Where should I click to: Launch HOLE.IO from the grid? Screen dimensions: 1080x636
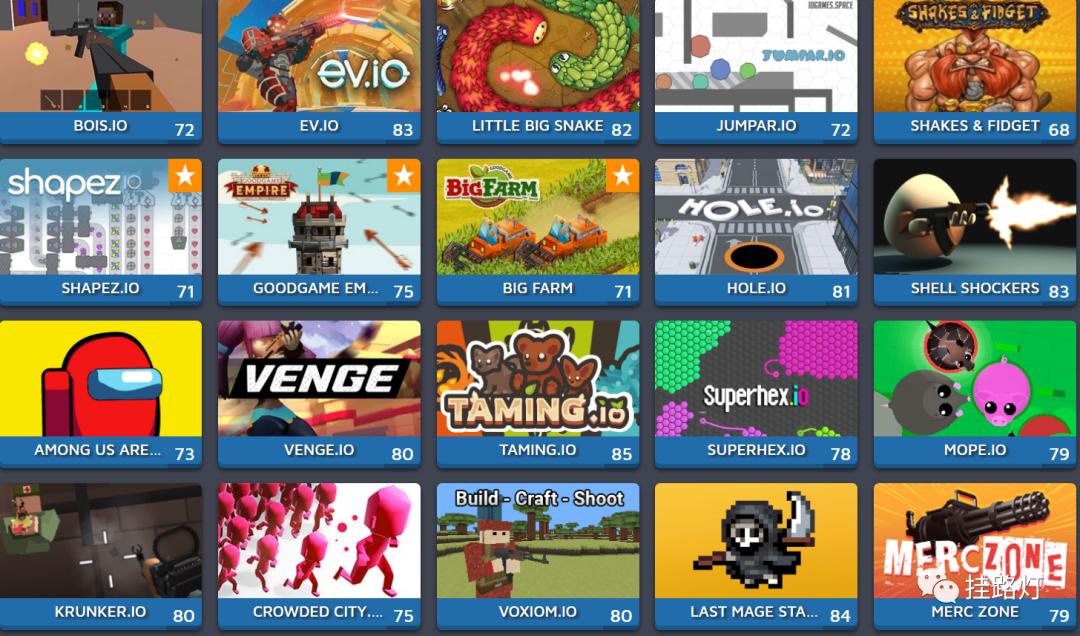(756, 220)
